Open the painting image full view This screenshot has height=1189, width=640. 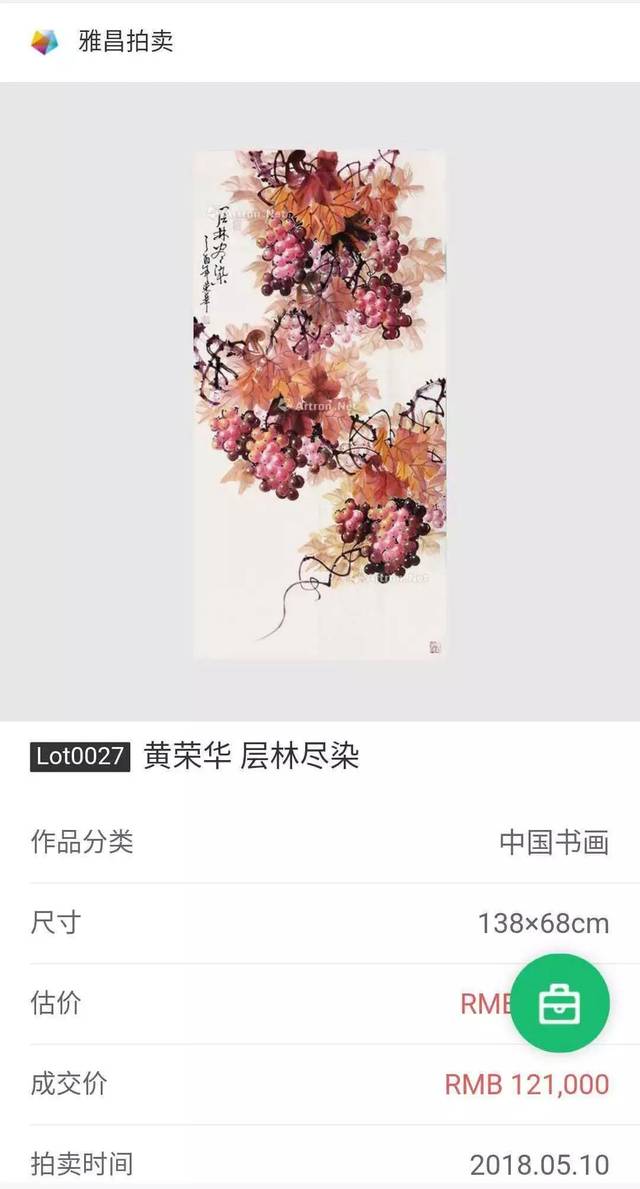point(319,404)
